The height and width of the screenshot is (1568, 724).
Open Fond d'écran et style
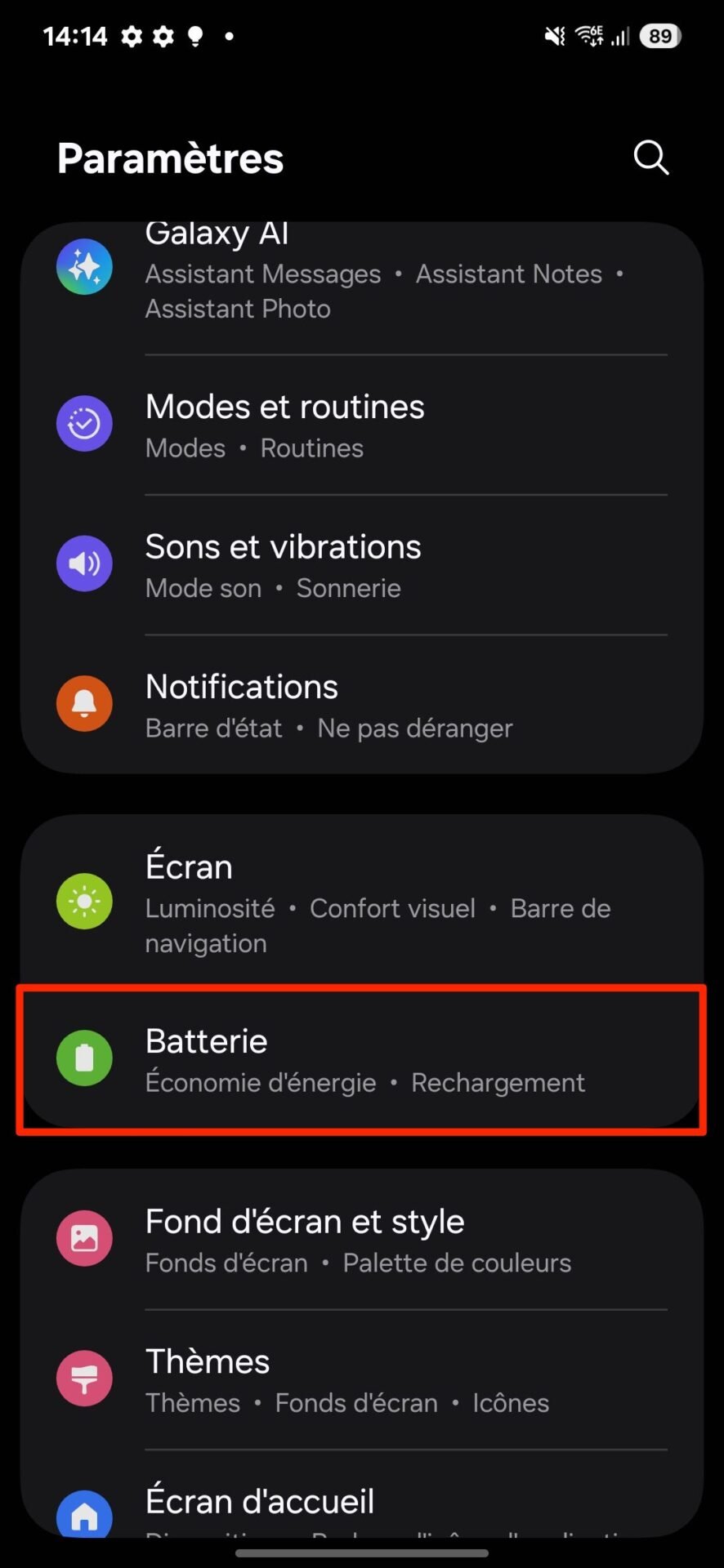click(x=362, y=1240)
